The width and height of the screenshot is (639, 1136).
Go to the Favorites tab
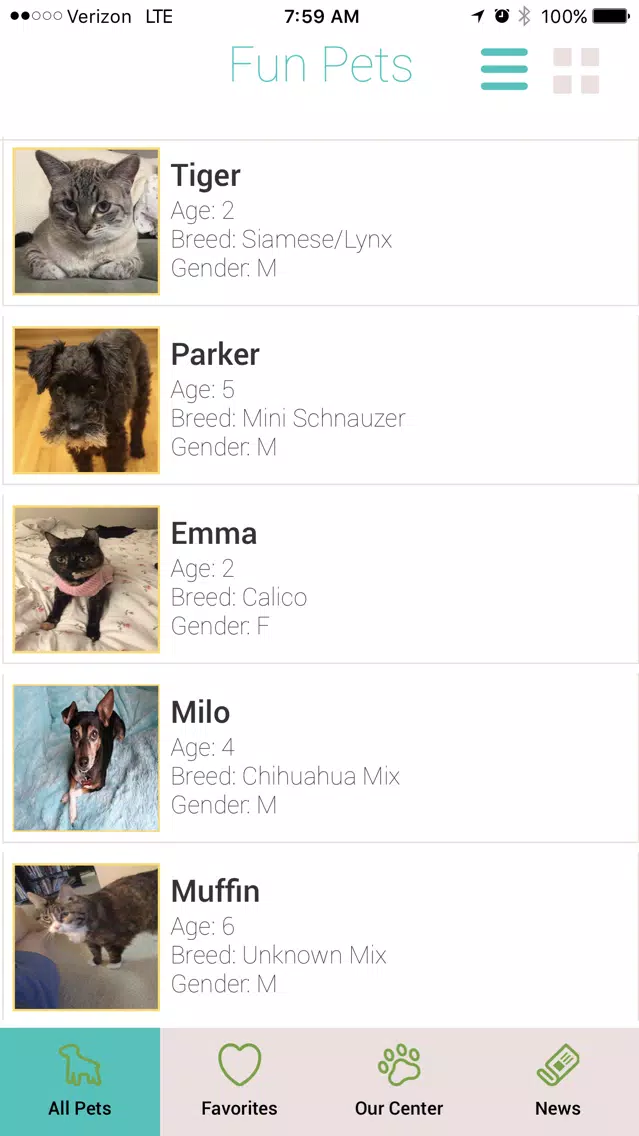tap(239, 1082)
